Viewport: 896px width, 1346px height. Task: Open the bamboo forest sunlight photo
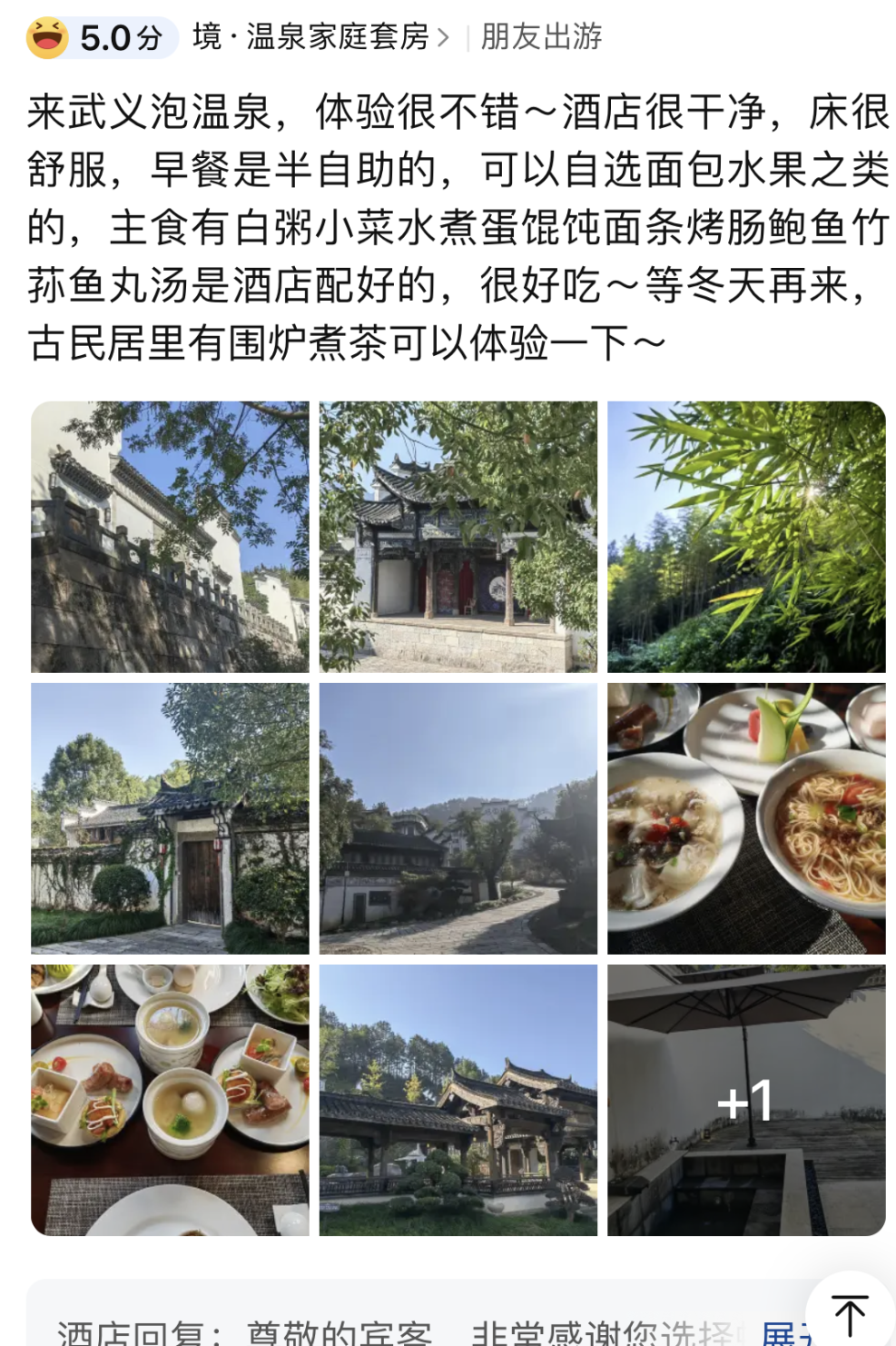pos(746,537)
